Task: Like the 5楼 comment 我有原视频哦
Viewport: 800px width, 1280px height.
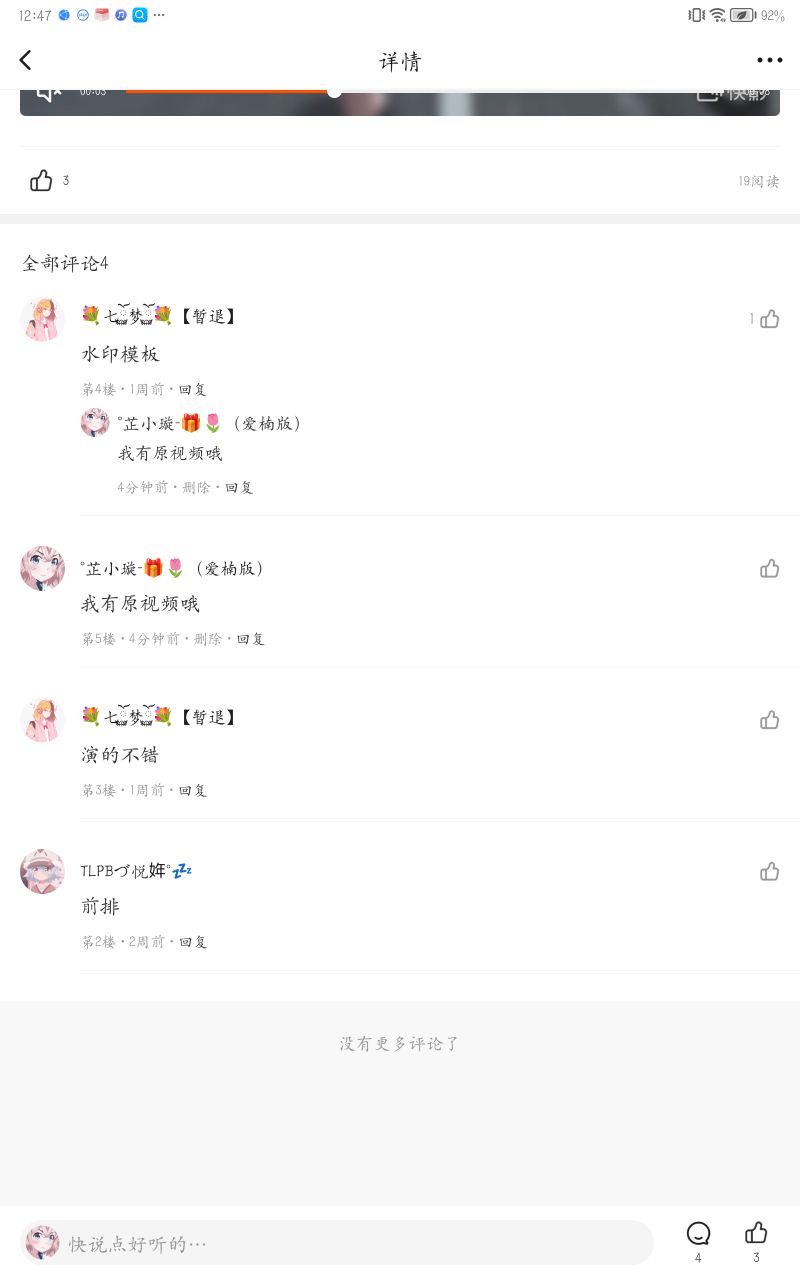Action: click(x=769, y=569)
